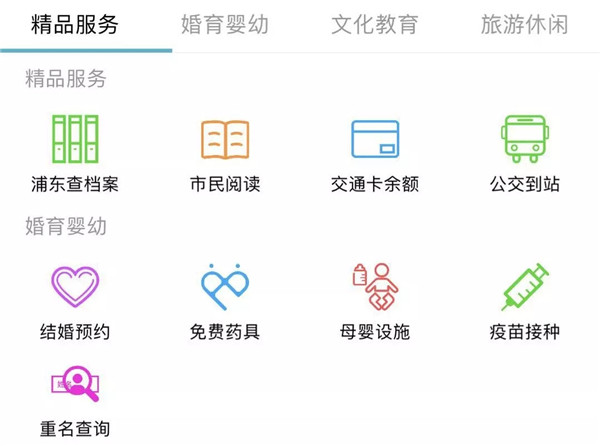The width and height of the screenshot is (600, 446).
Task: Switch to the 文化教育 tab
Action: point(375,24)
